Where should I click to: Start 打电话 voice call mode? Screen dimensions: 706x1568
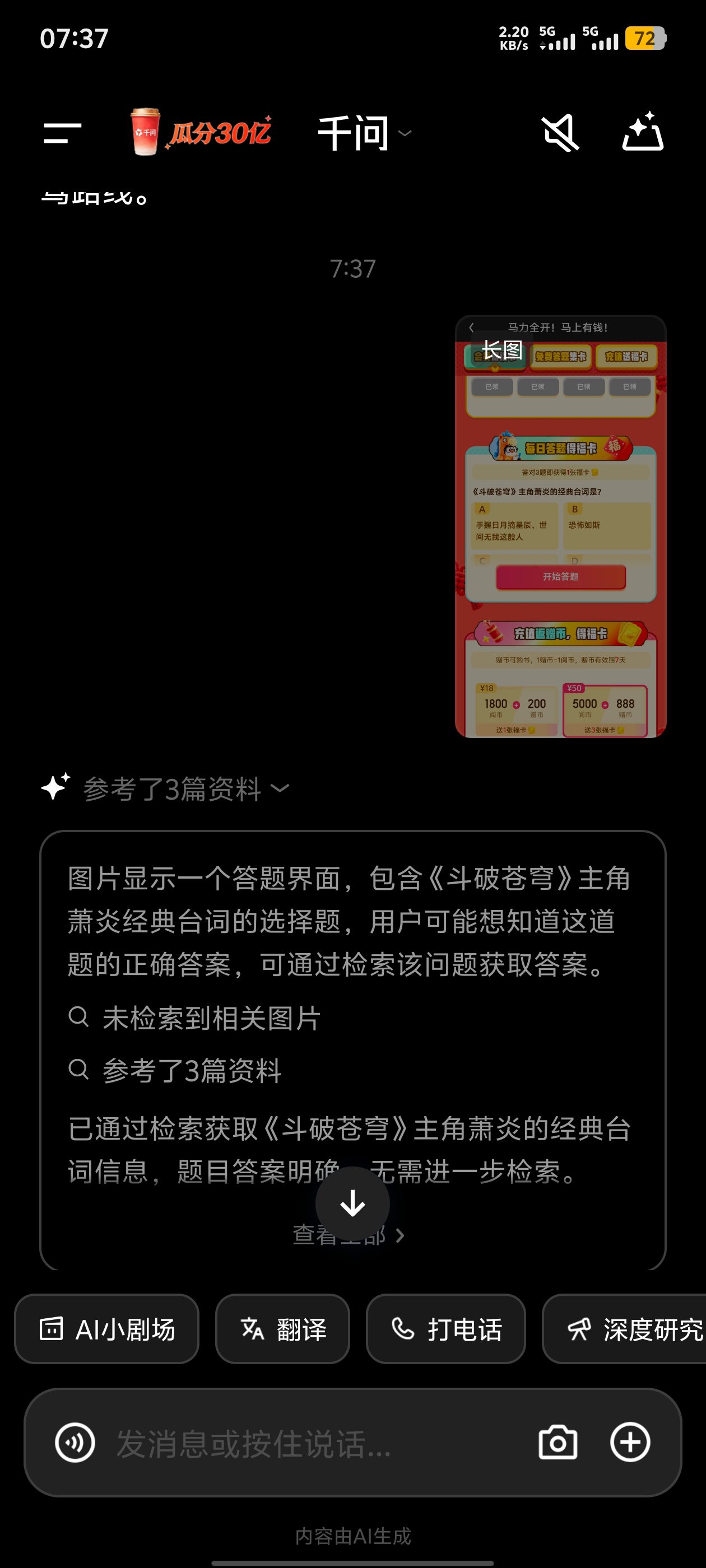click(x=445, y=1329)
